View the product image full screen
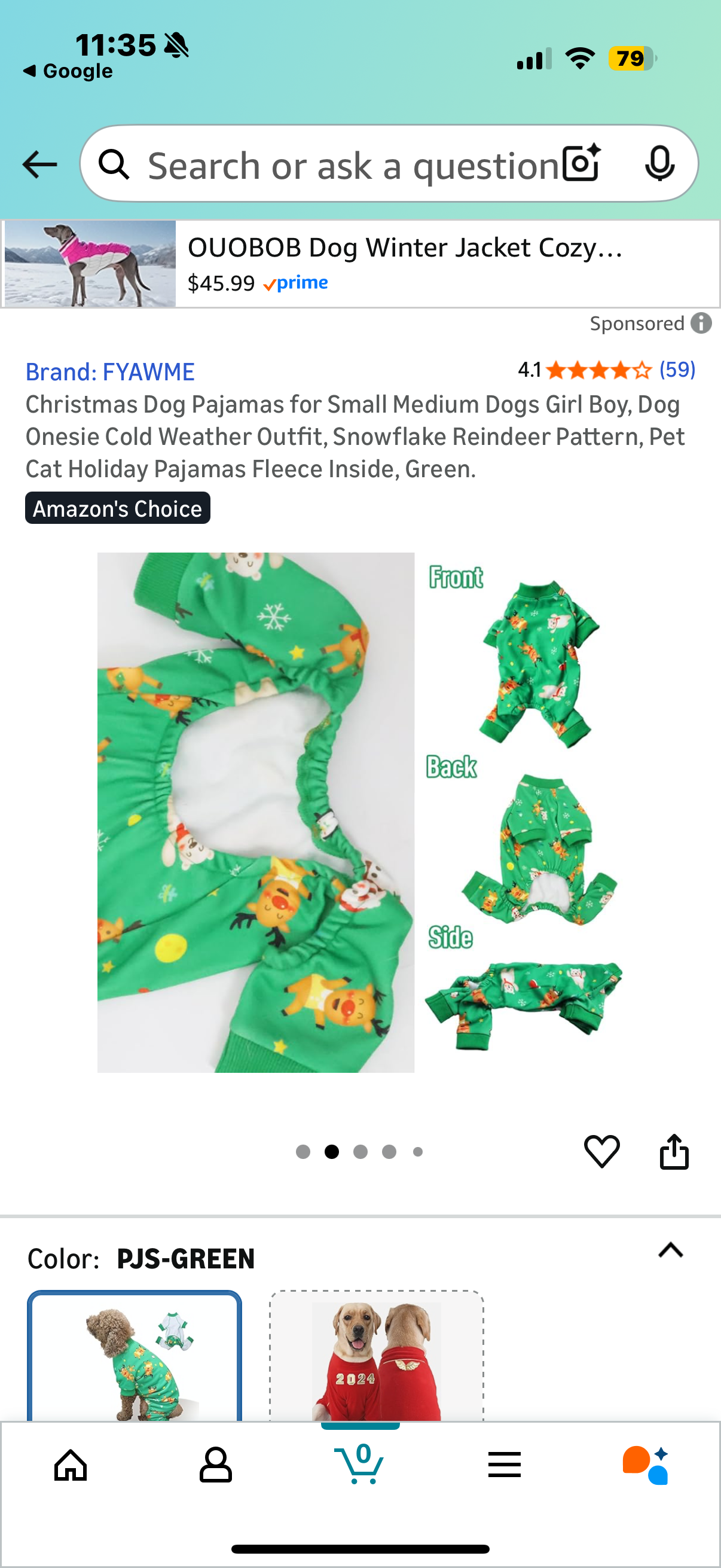Viewport: 721px width, 1568px height. 360,812
